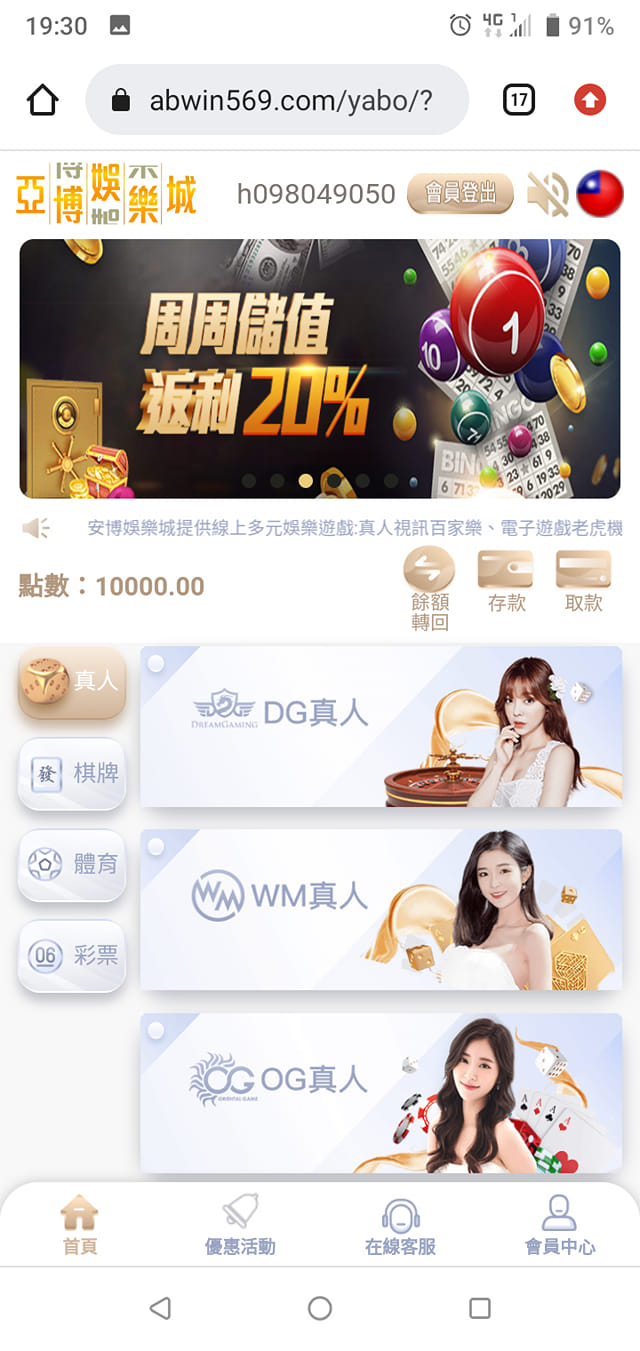640x1351 pixels.
Task: Open the DG真人 game card
Action: pyautogui.click(x=381, y=726)
